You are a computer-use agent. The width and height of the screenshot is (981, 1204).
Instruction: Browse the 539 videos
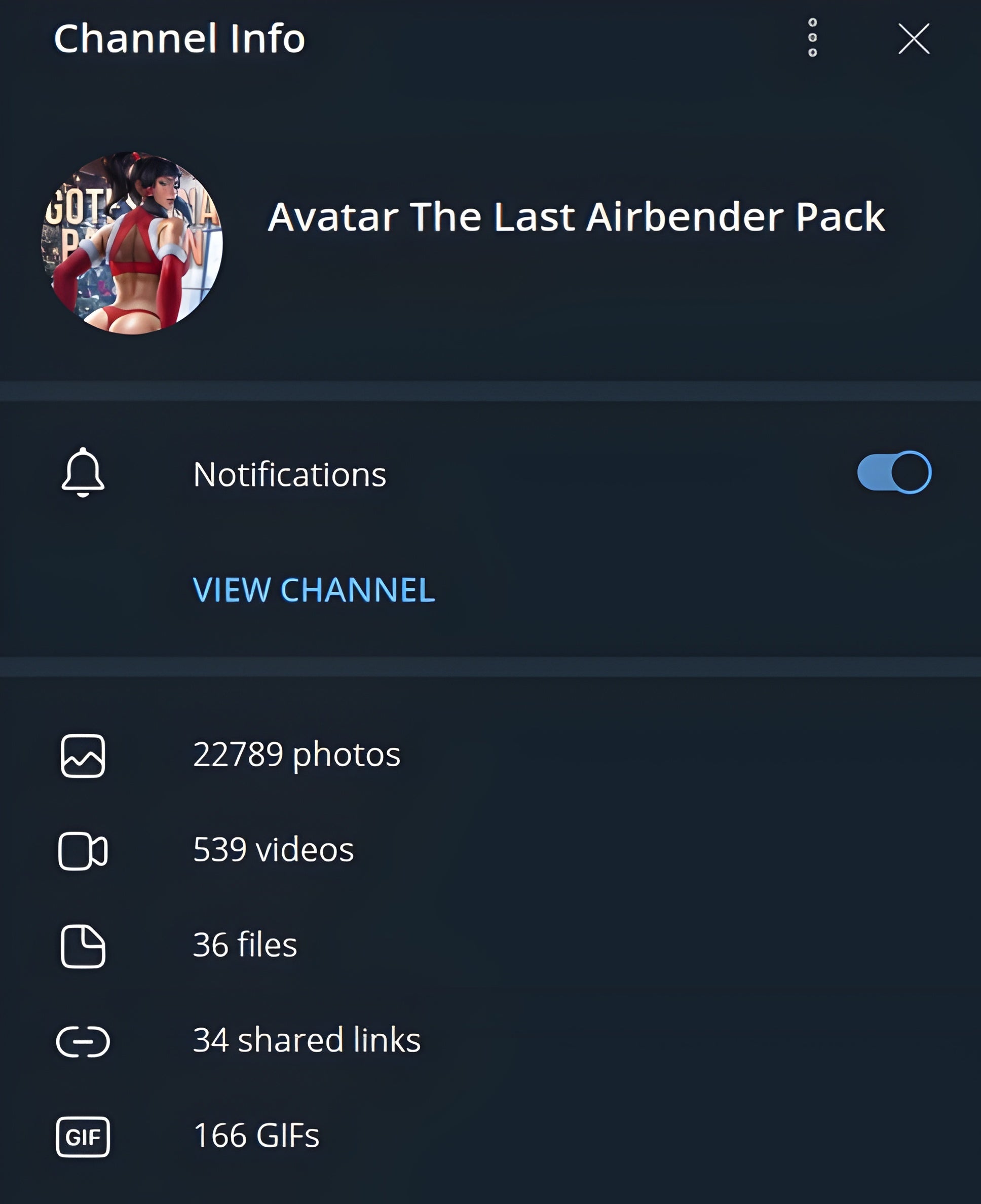coord(273,850)
